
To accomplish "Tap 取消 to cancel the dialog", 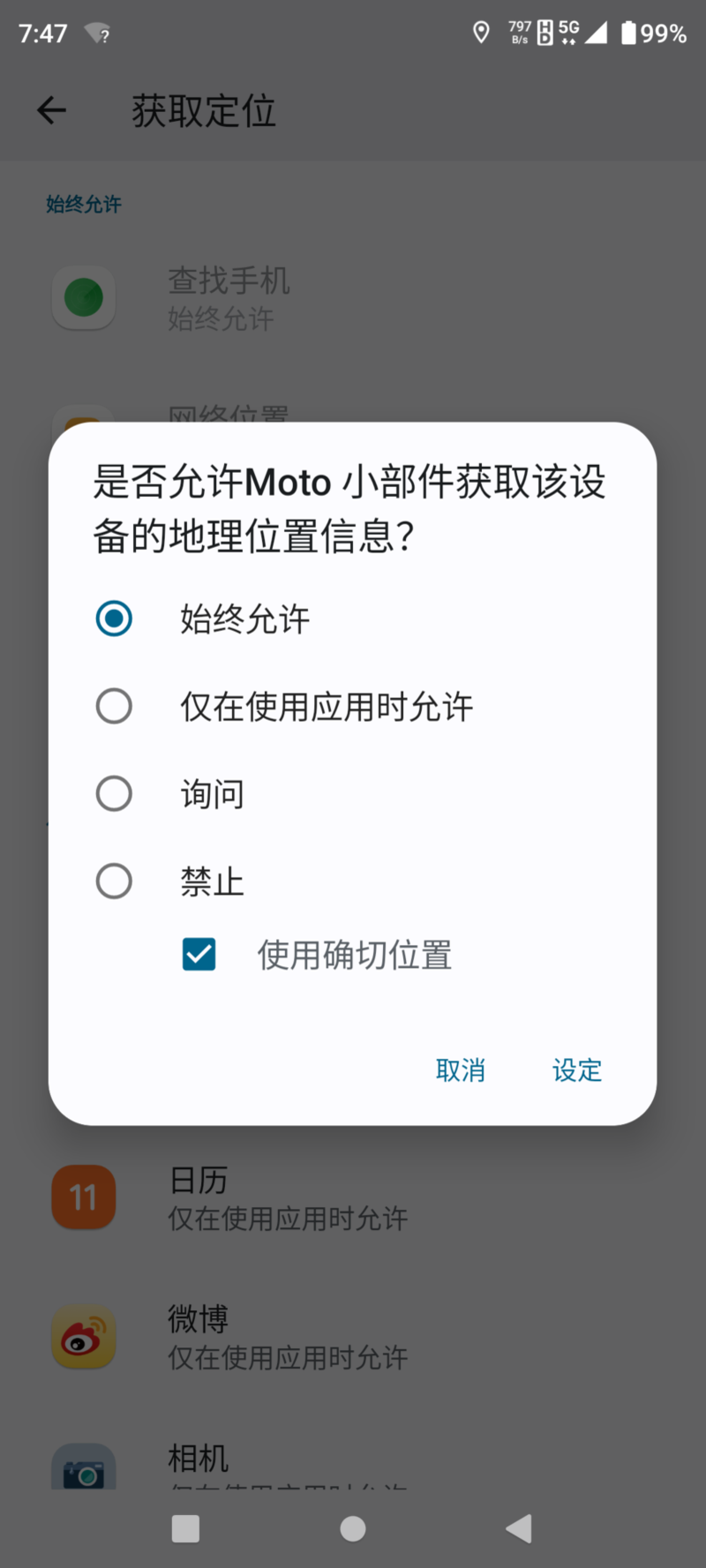I will 460,1070.
